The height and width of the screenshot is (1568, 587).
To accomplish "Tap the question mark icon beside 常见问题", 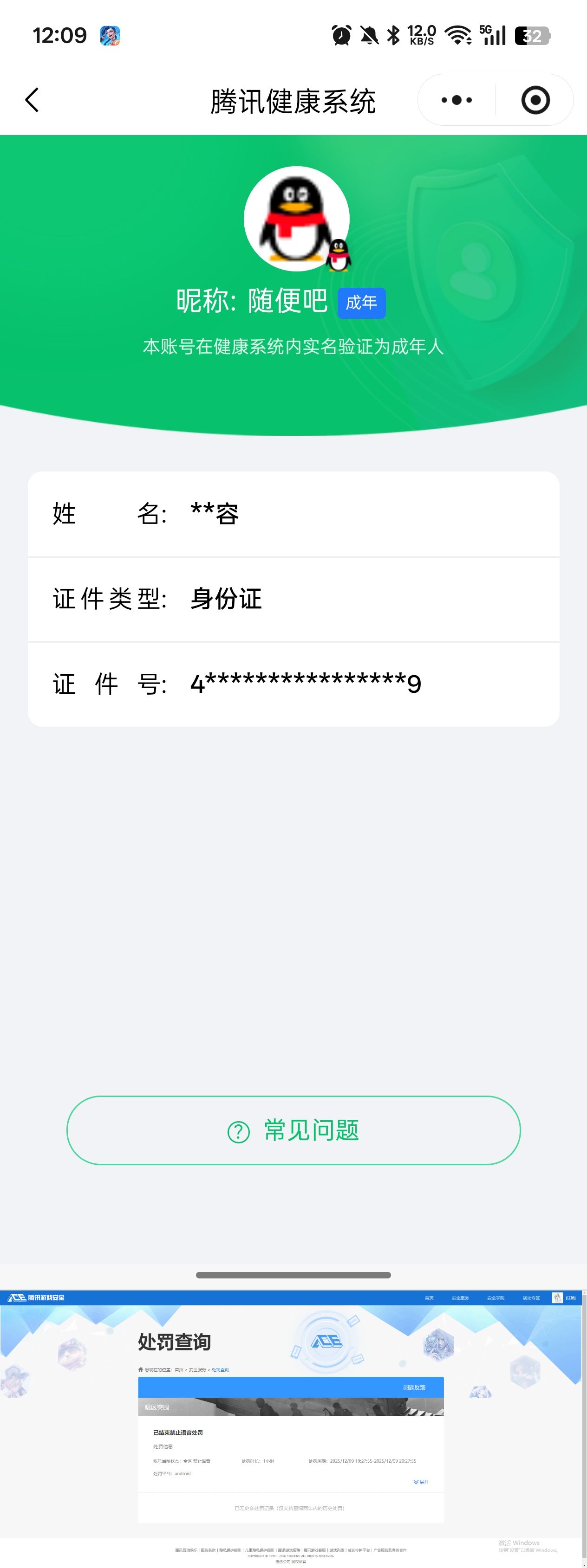I will tap(238, 1130).
